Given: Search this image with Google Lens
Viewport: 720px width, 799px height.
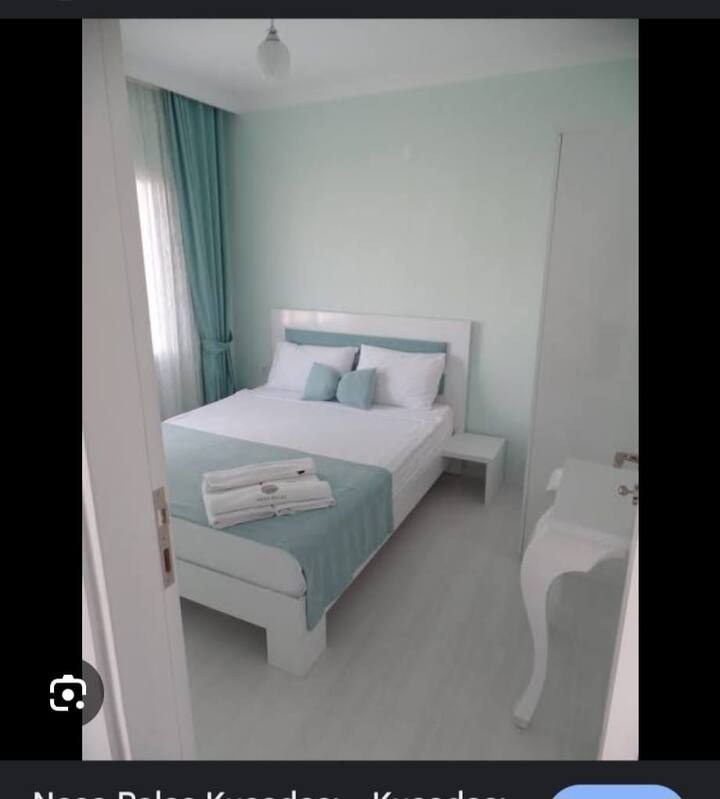Looking at the screenshot, I should click(x=68, y=693).
